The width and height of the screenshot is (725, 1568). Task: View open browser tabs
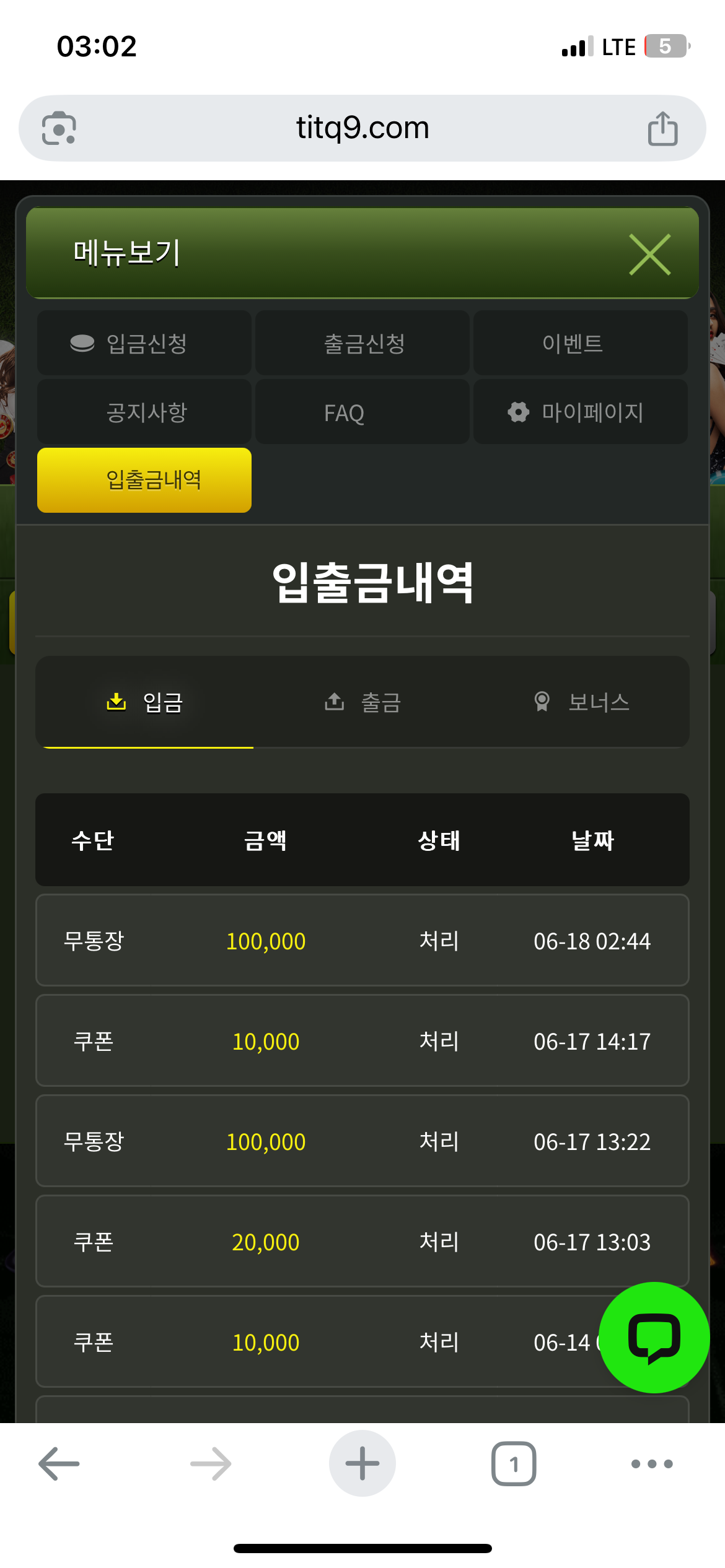[x=514, y=1464]
